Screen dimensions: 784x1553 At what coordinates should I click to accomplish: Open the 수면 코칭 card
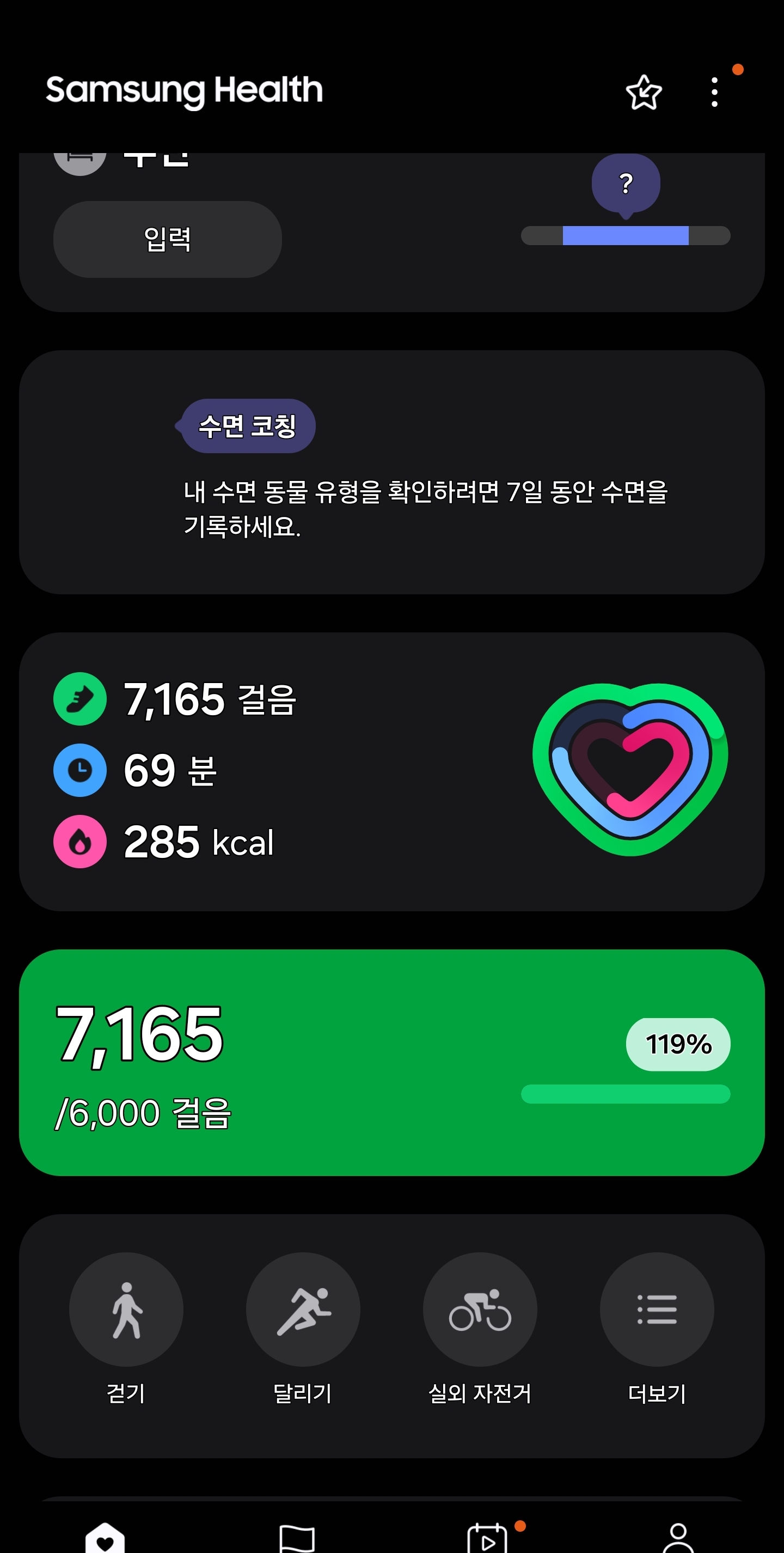(x=391, y=472)
